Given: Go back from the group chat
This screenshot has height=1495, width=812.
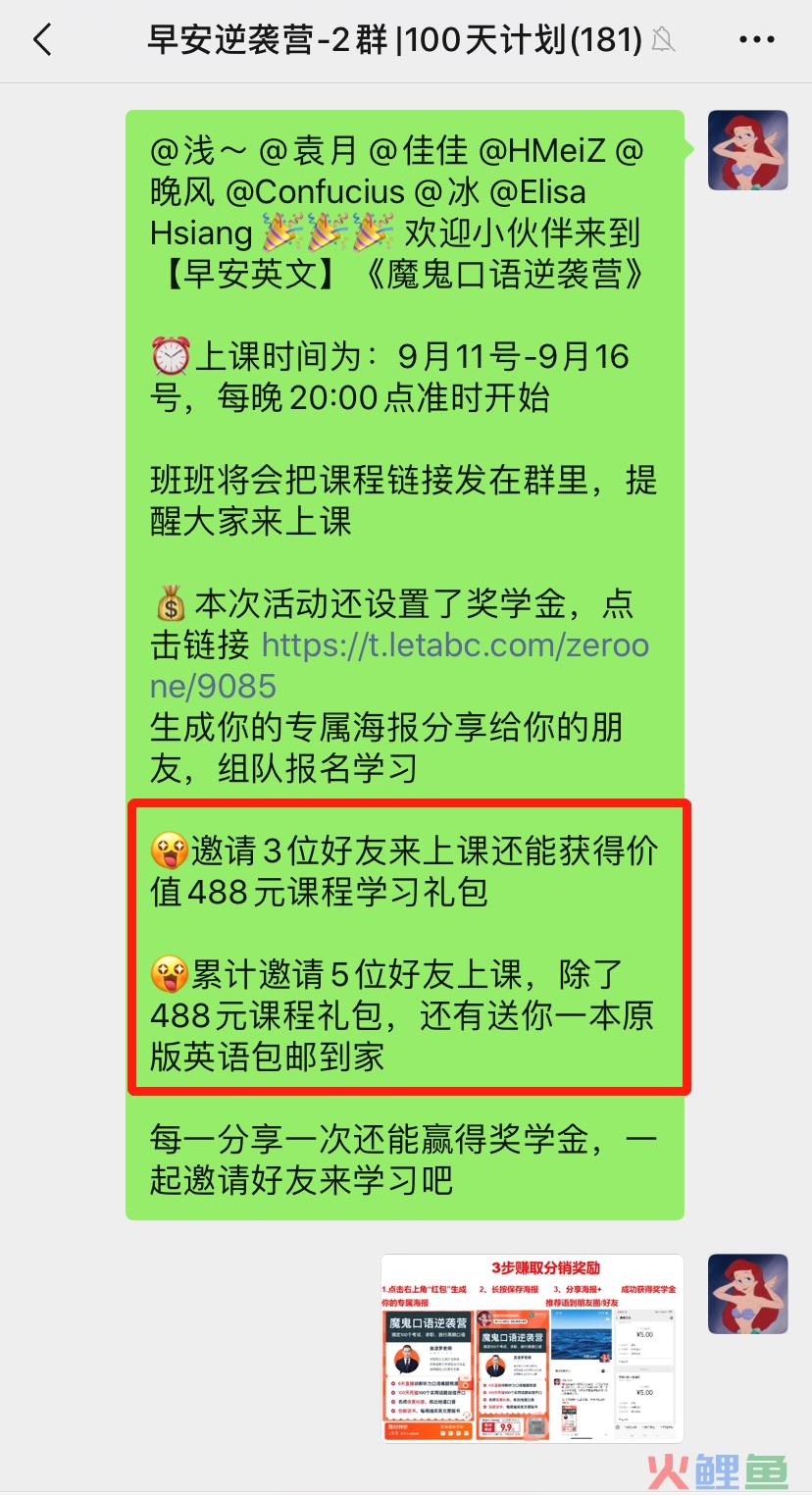Looking at the screenshot, I should (x=42, y=40).
